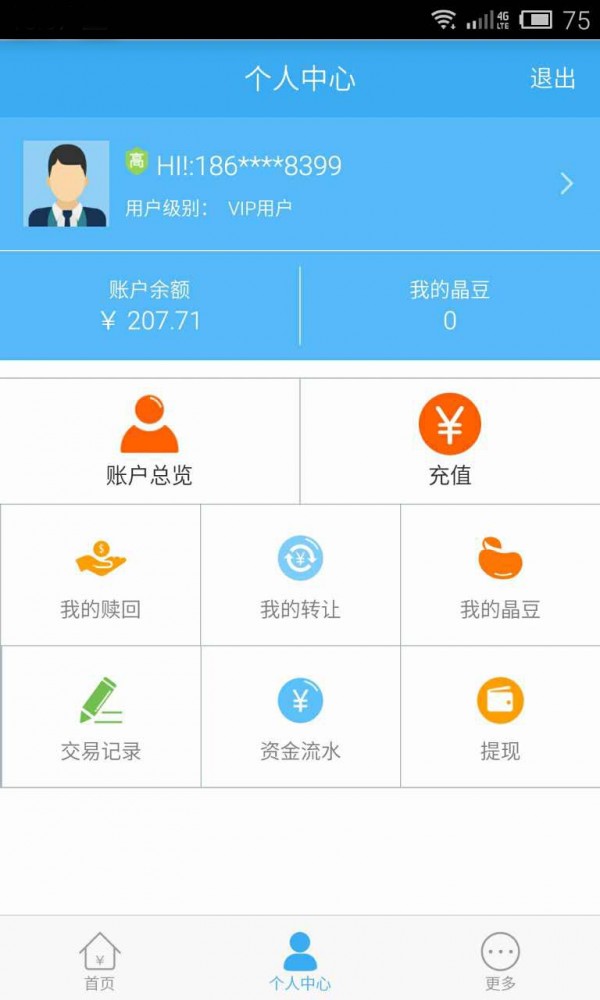
Task: Open the 我的晶豆 grid tile
Action: pyautogui.click(x=500, y=577)
